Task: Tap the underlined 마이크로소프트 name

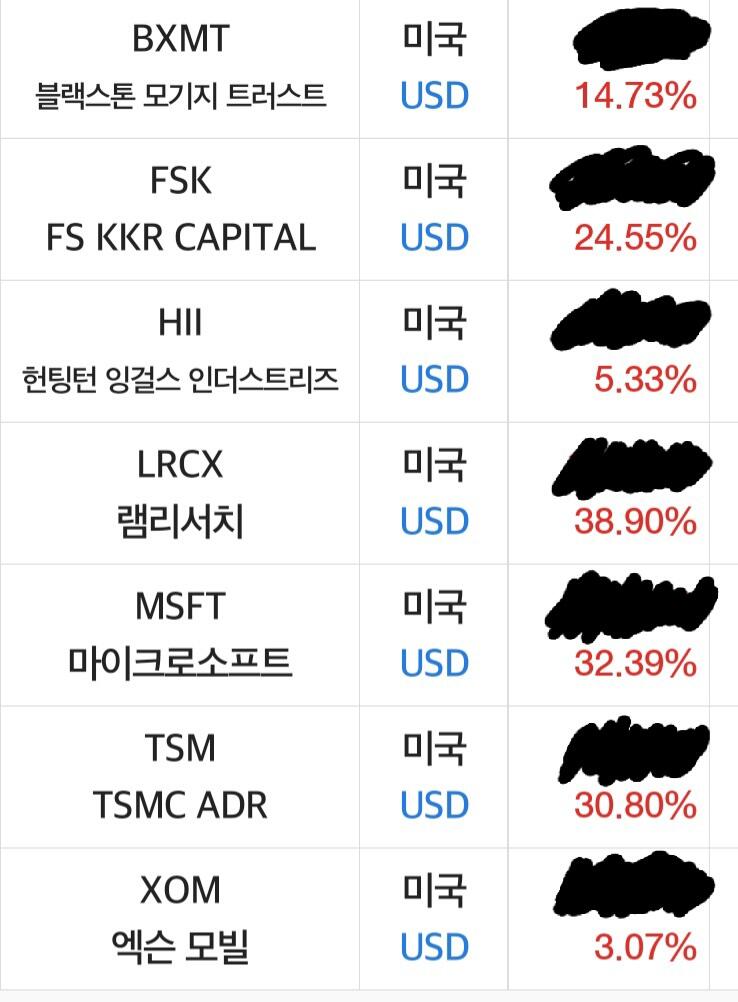Action: pos(181,662)
